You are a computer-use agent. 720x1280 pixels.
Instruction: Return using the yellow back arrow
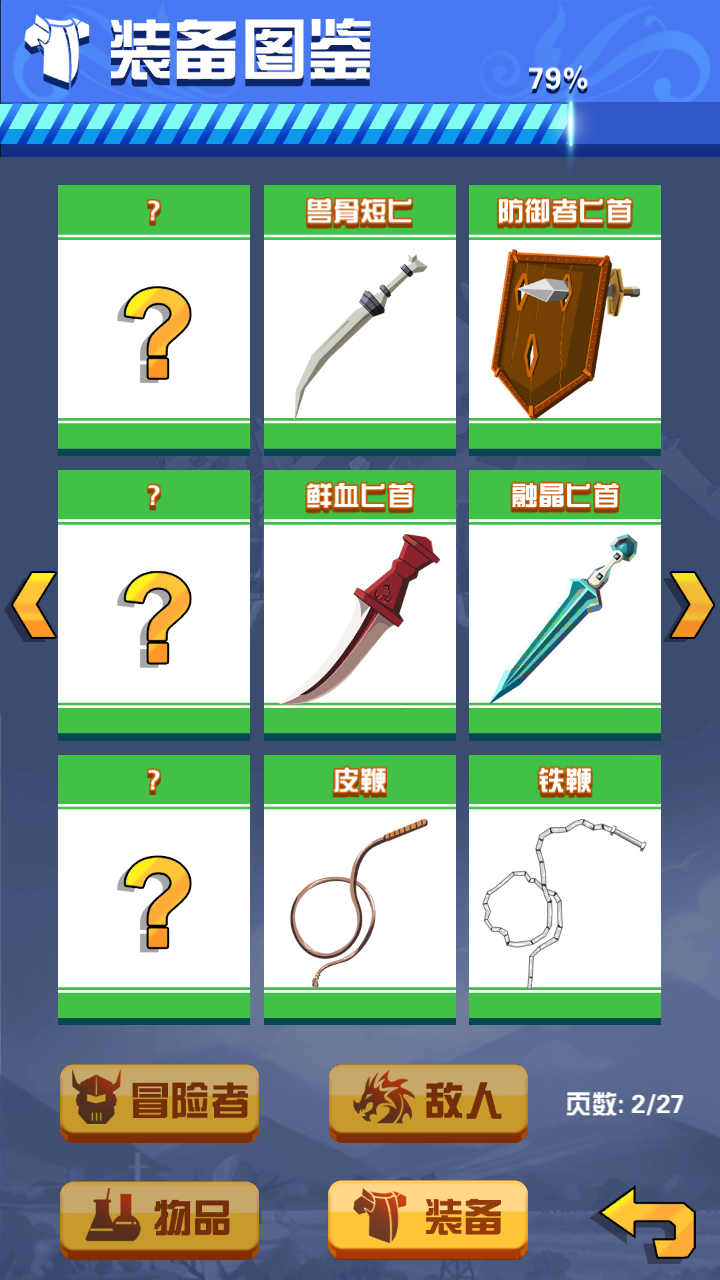[649, 1222]
